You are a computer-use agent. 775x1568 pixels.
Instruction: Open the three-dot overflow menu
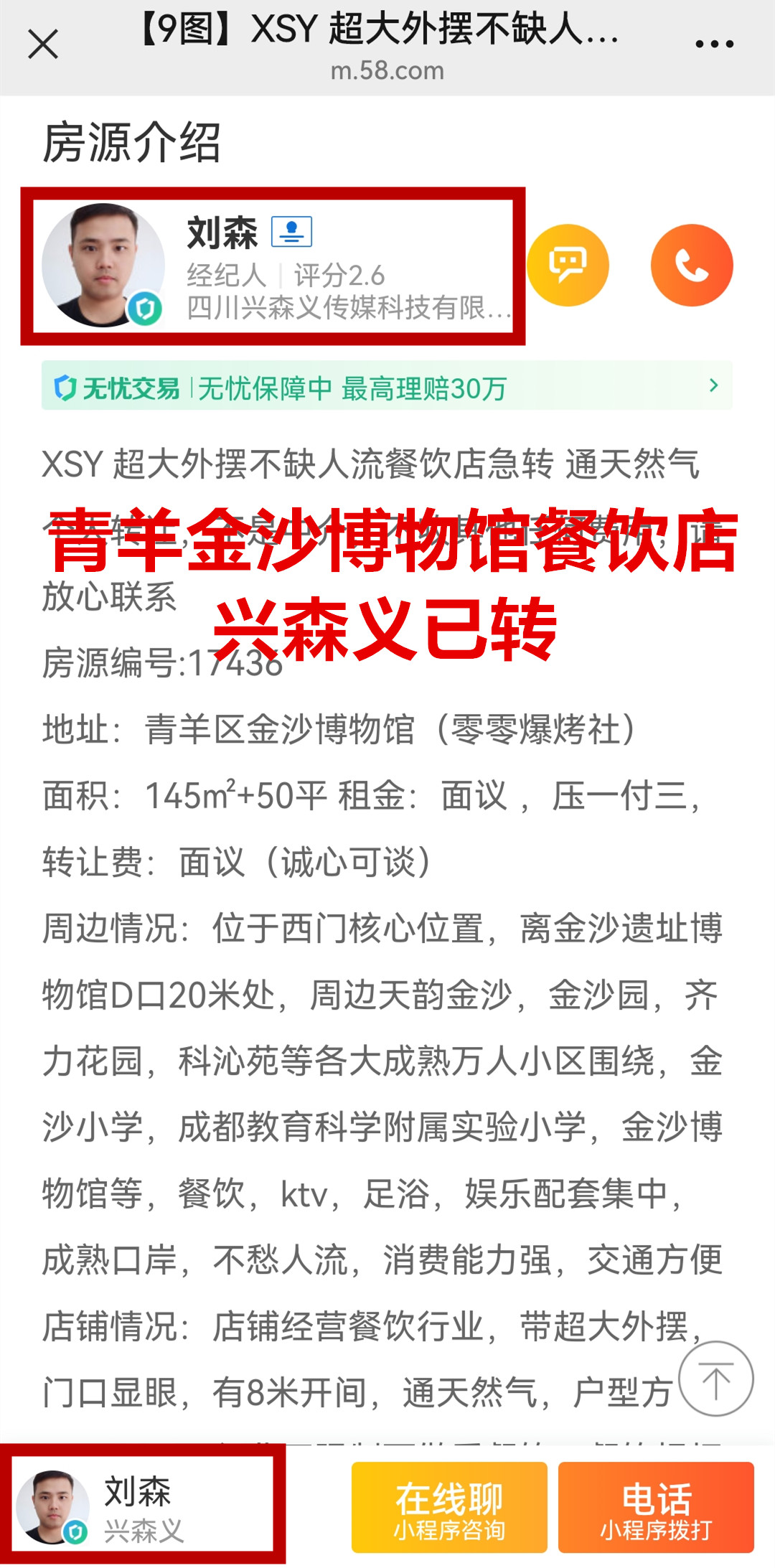(x=714, y=44)
